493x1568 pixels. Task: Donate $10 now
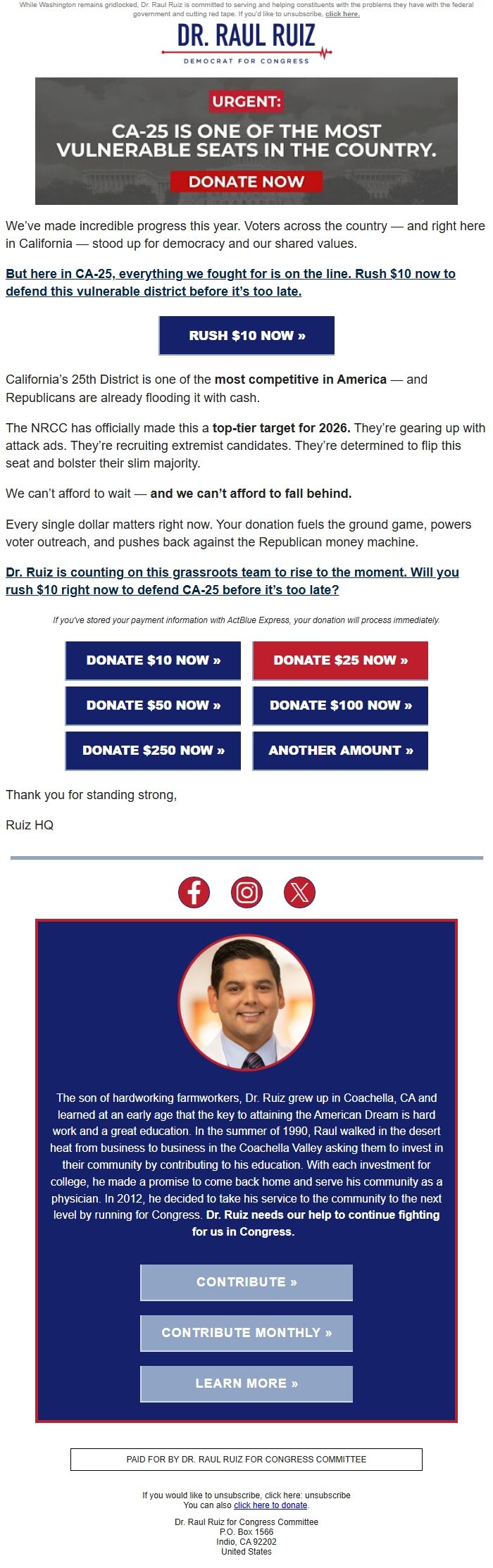pos(153,660)
